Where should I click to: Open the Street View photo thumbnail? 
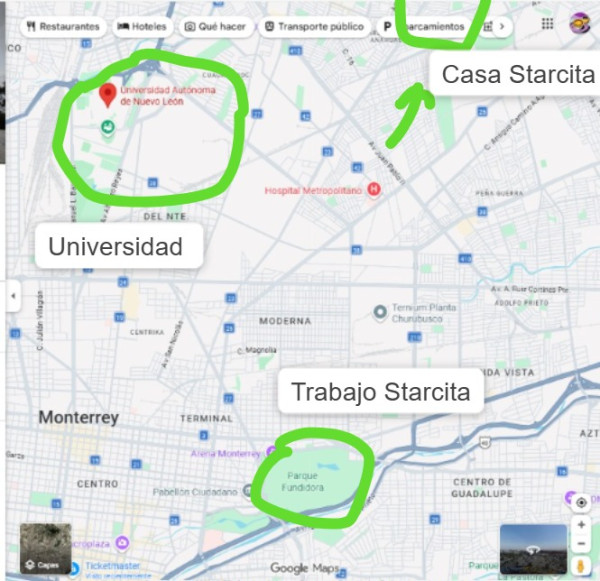tap(533, 548)
